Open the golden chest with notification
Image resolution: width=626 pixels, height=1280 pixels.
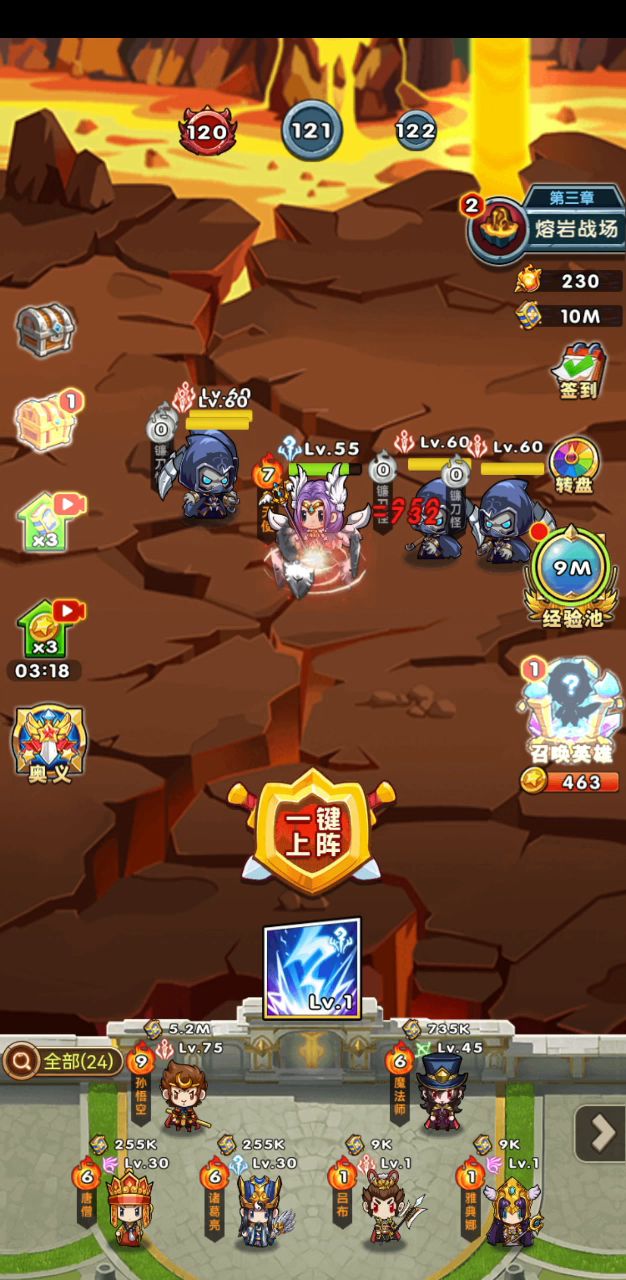pos(46,421)
